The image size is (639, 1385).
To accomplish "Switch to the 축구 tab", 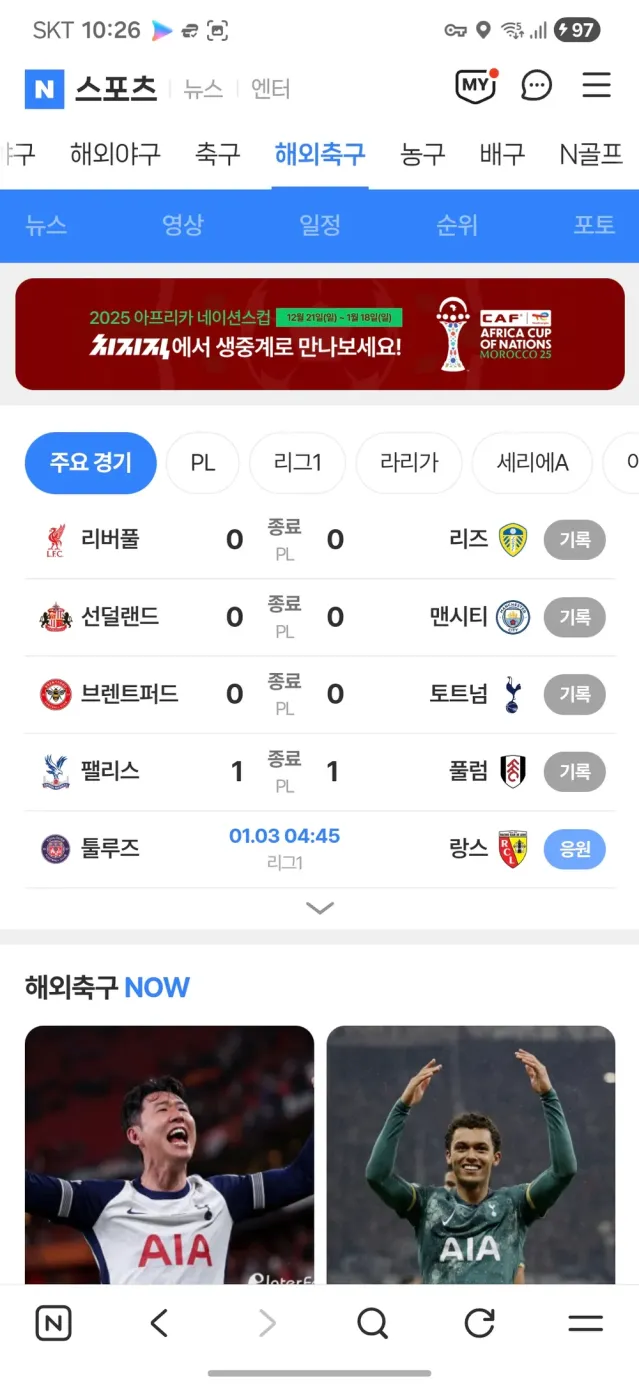I will coord(217,154).
